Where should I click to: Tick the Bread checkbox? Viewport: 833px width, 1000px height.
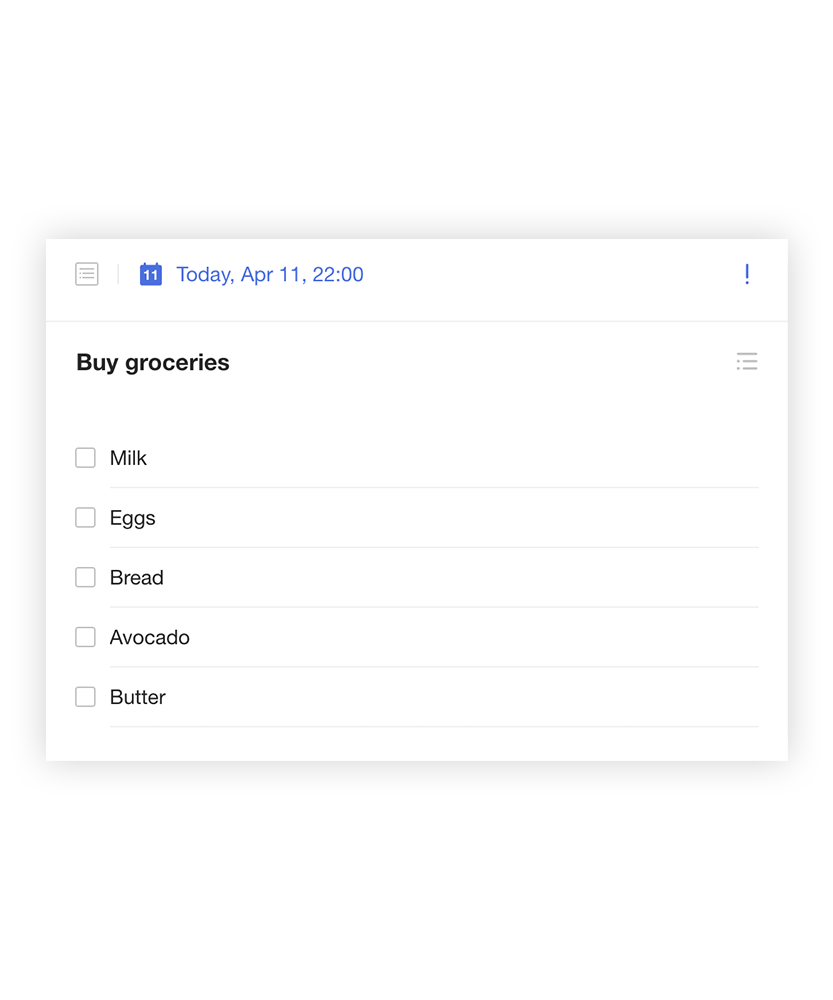(x=86, y=578)
